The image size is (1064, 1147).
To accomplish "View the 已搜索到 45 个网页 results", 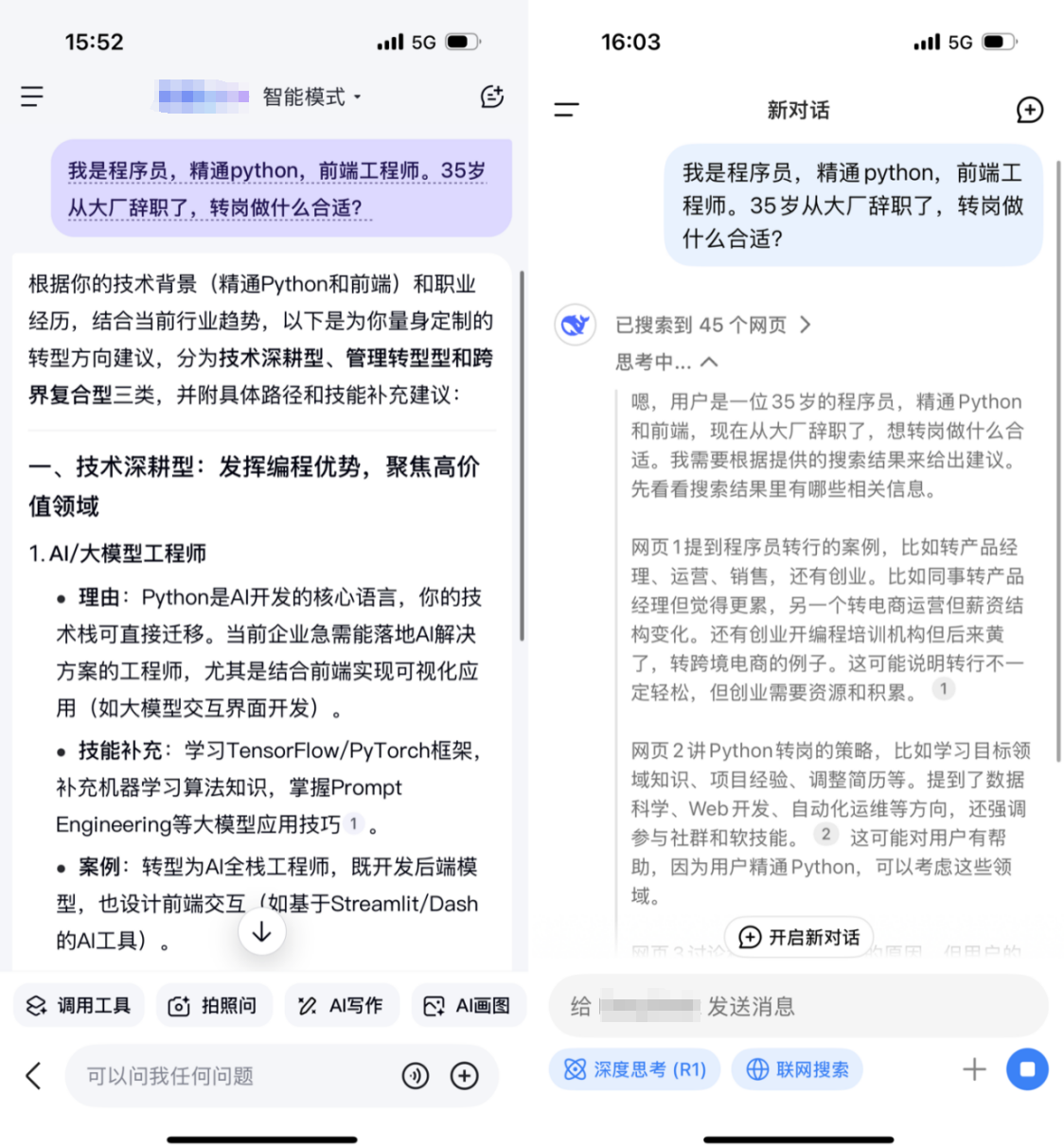I will pyautogui.click(x=712, y=325).
